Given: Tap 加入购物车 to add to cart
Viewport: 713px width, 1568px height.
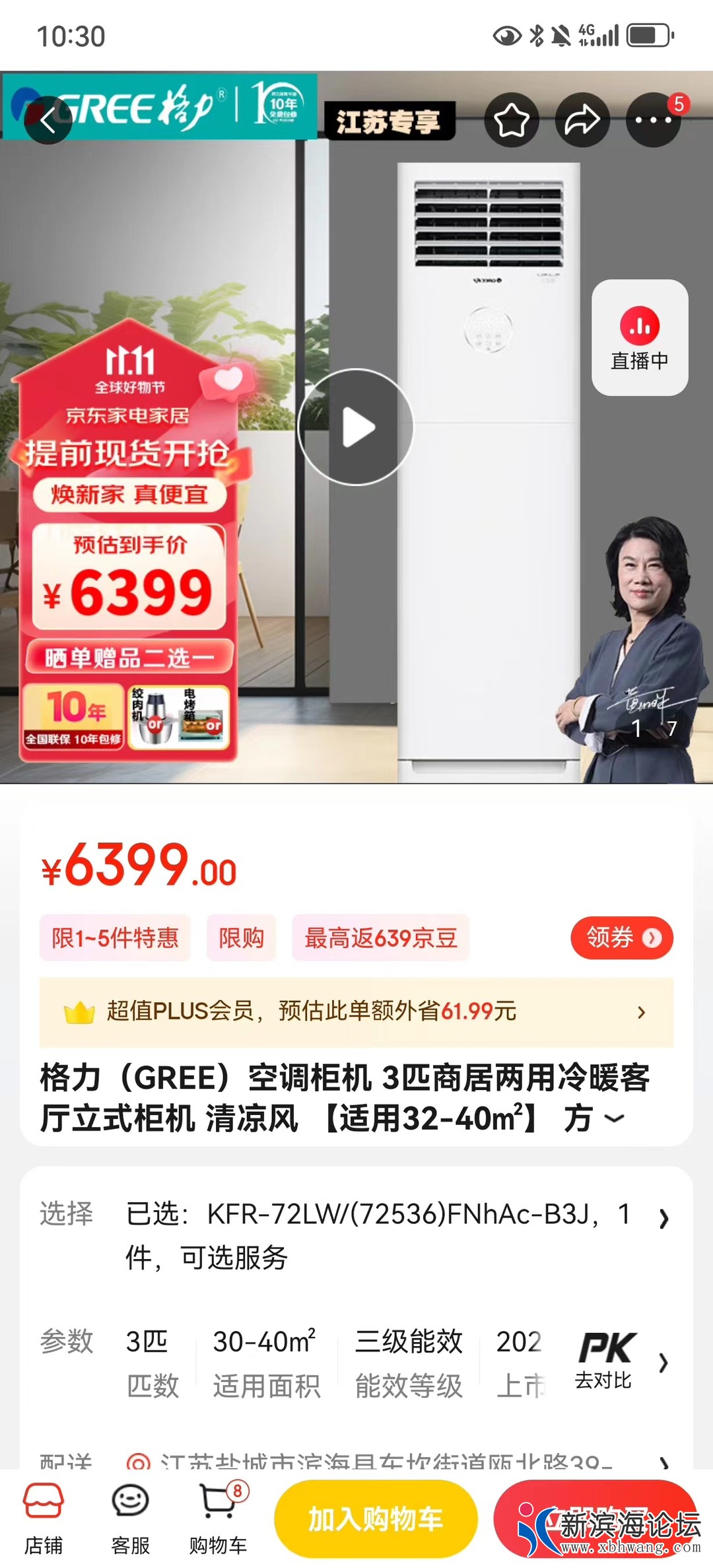Looking at the screenshot, I should 375,1518.
